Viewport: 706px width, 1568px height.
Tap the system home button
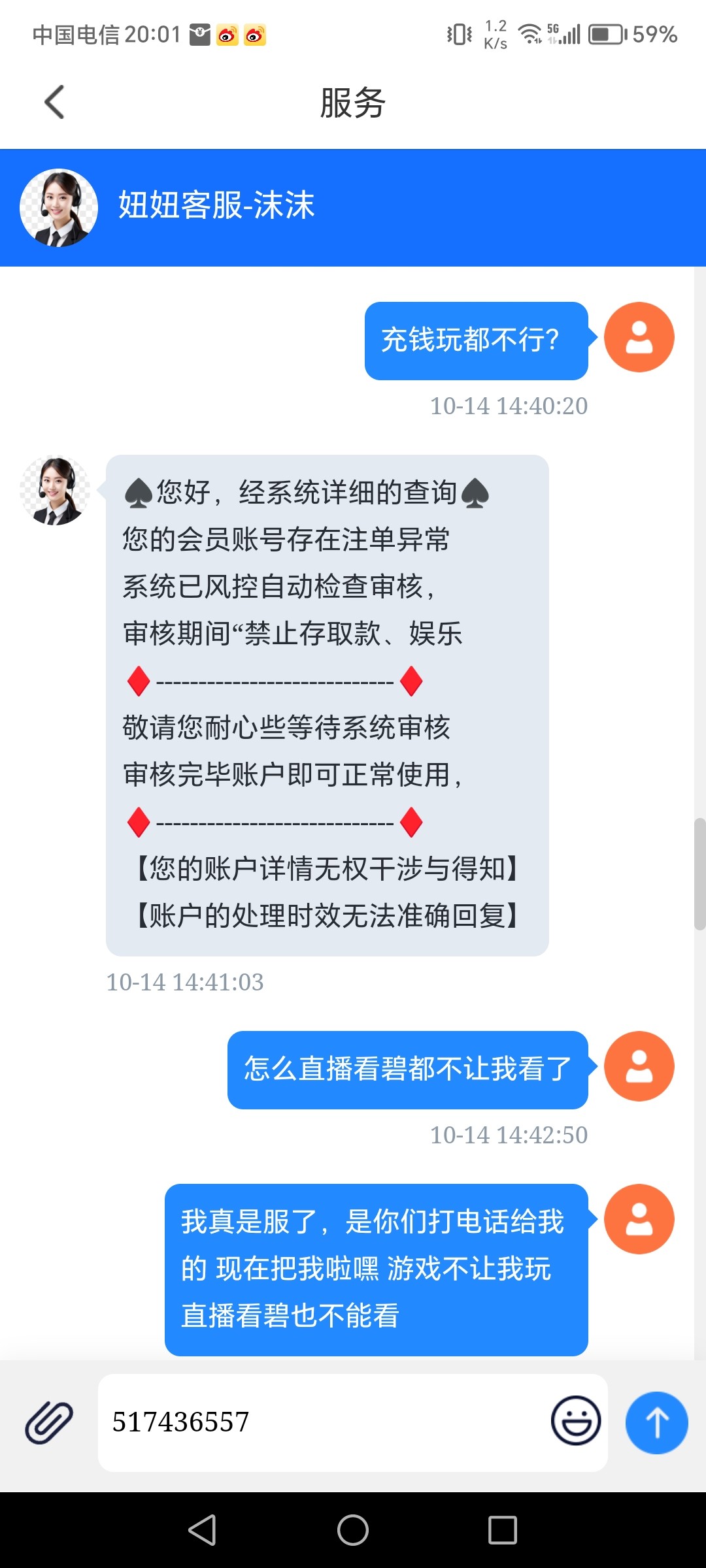point(353,1530)
